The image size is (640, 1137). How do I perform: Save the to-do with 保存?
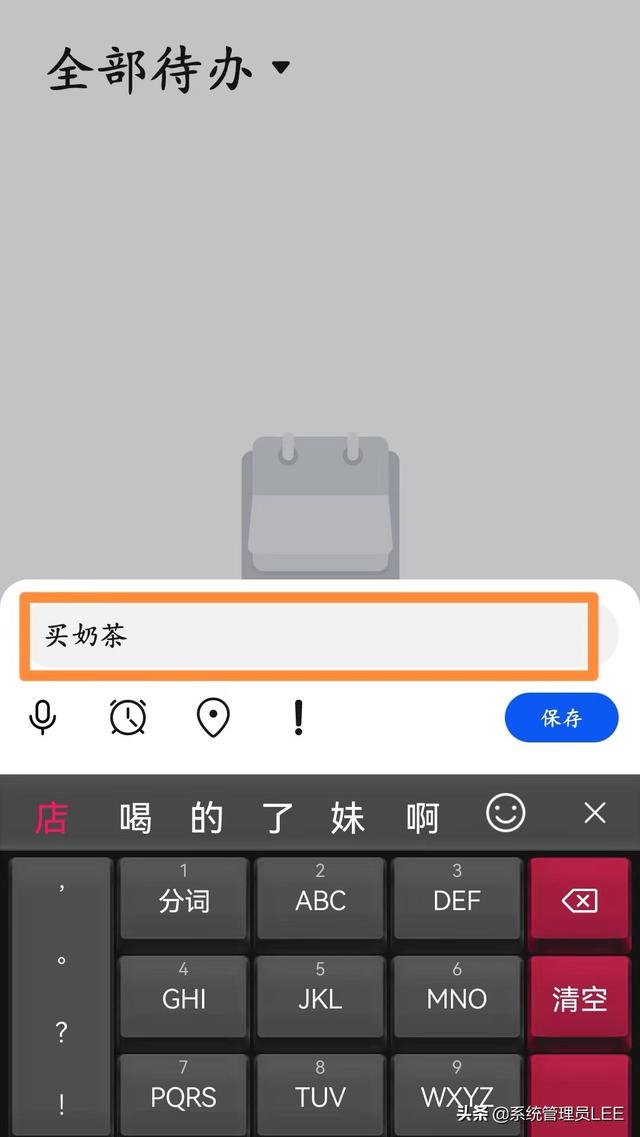click(562, 718)
